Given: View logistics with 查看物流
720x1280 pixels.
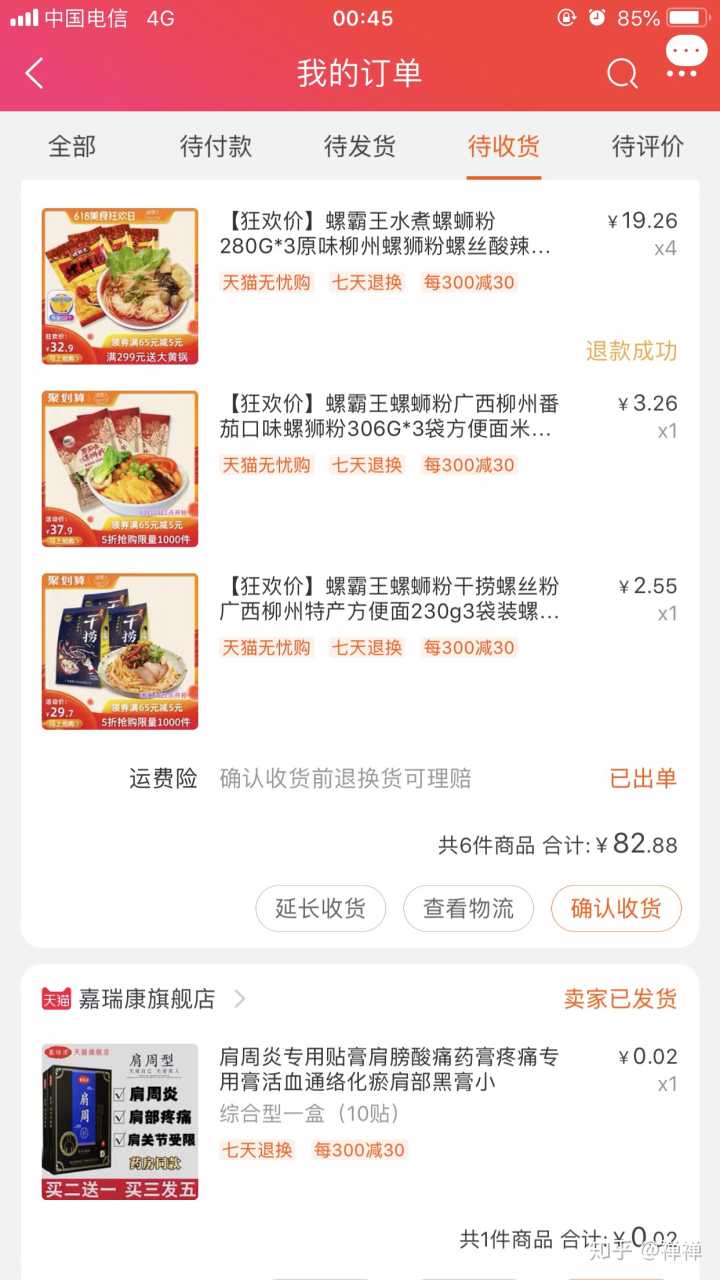Looking at the screenshot, I should tap(468, 908).
